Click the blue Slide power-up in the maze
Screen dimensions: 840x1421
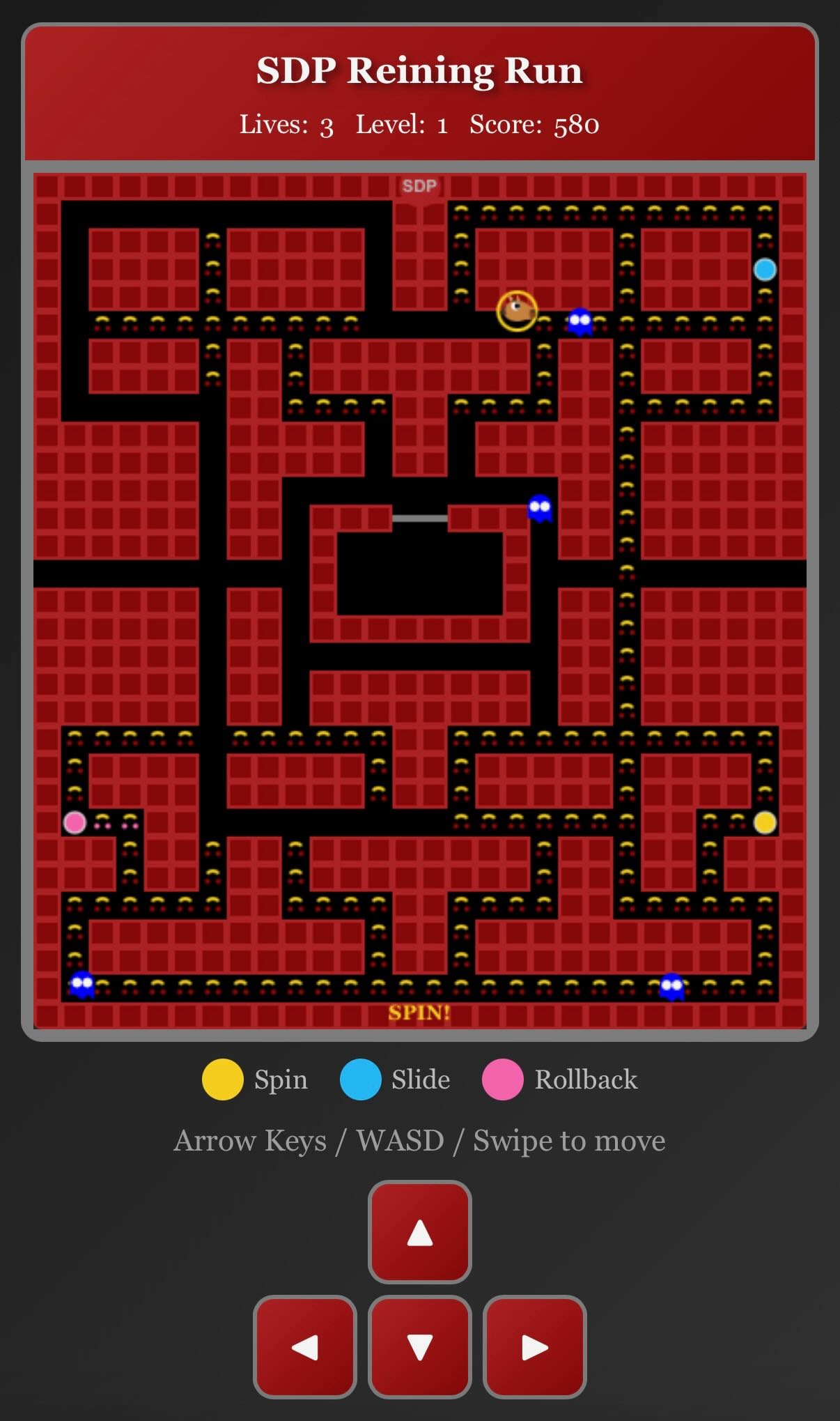coord(765,267)
